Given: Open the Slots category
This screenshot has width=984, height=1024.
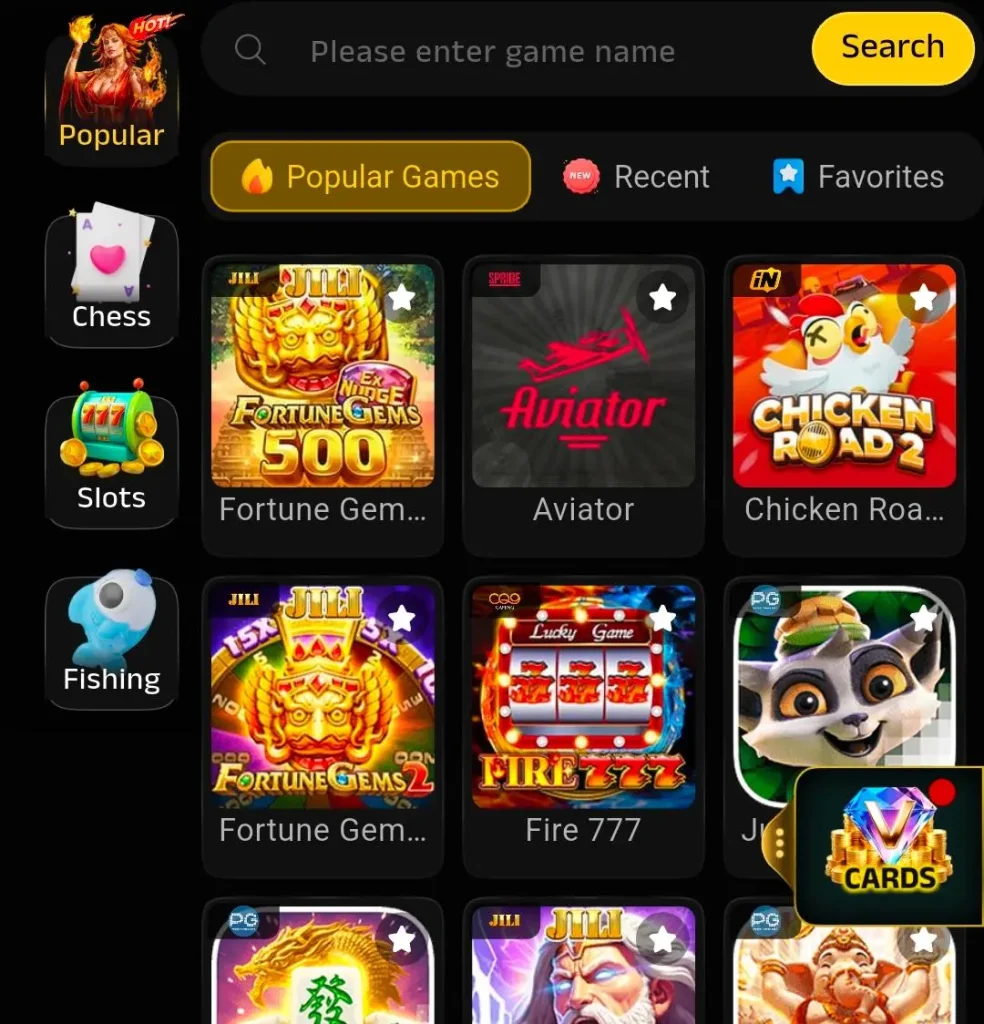Looking at the screenshot, I should pyautogui.click(x=111, y=458).
